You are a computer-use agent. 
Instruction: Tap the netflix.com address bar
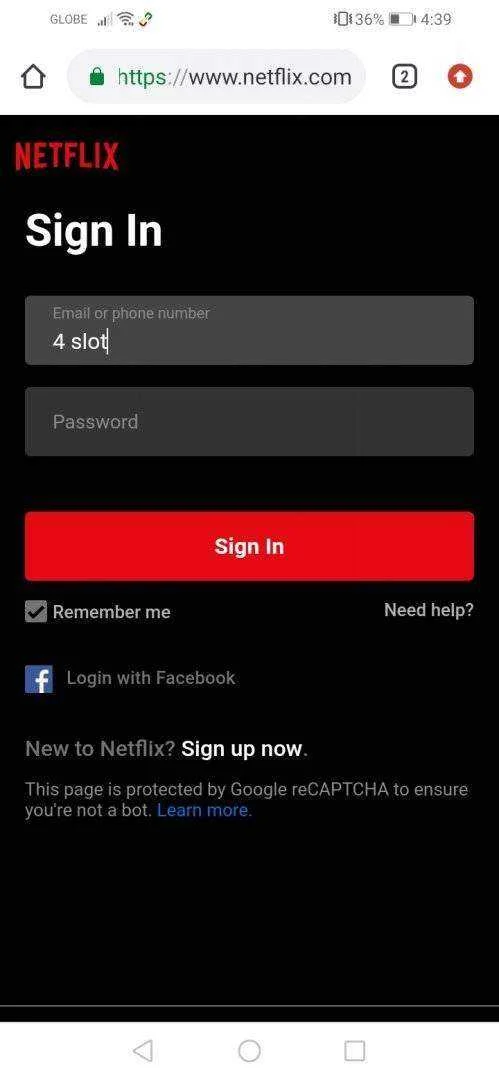point(216,77)
